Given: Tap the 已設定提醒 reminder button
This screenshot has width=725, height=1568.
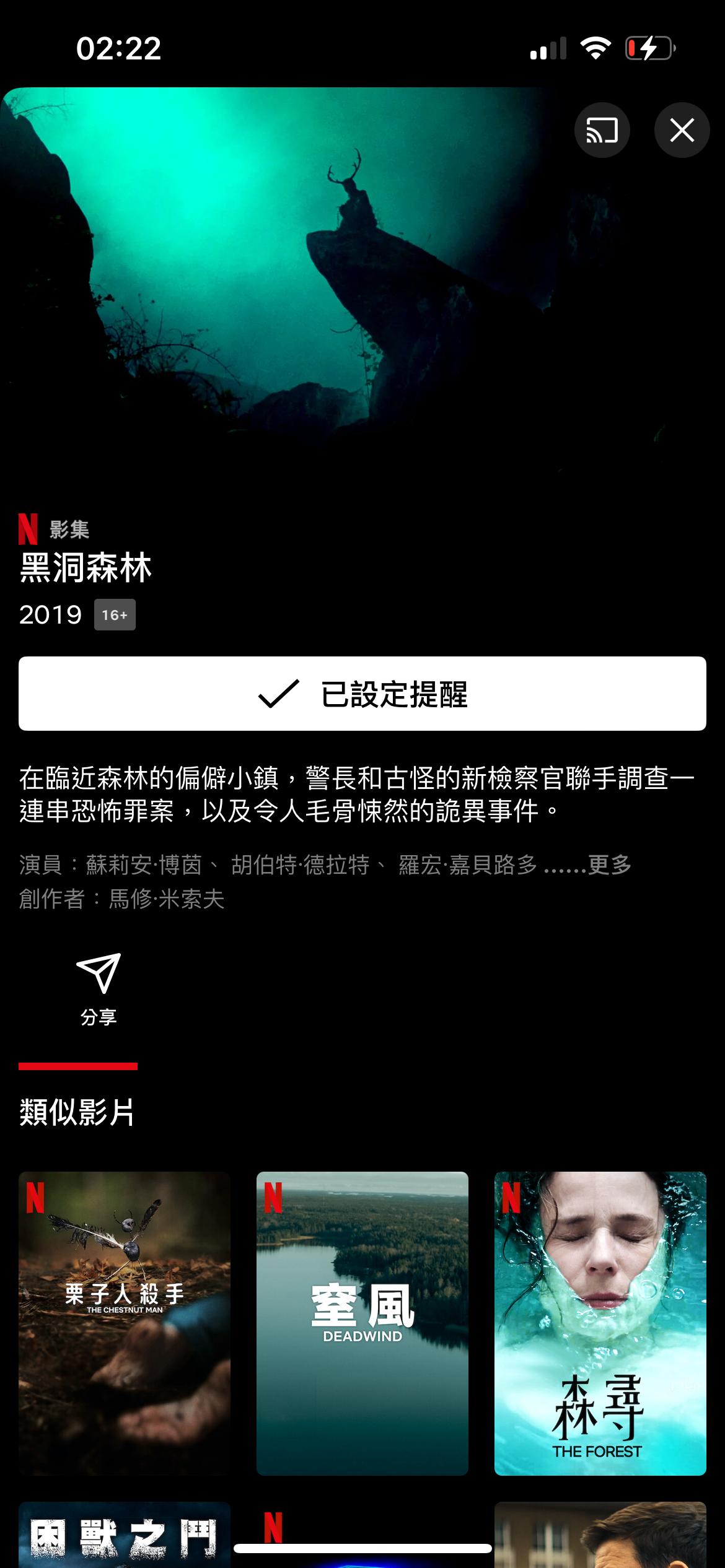Looking at the screenshot, I should (x=362, y=694).
